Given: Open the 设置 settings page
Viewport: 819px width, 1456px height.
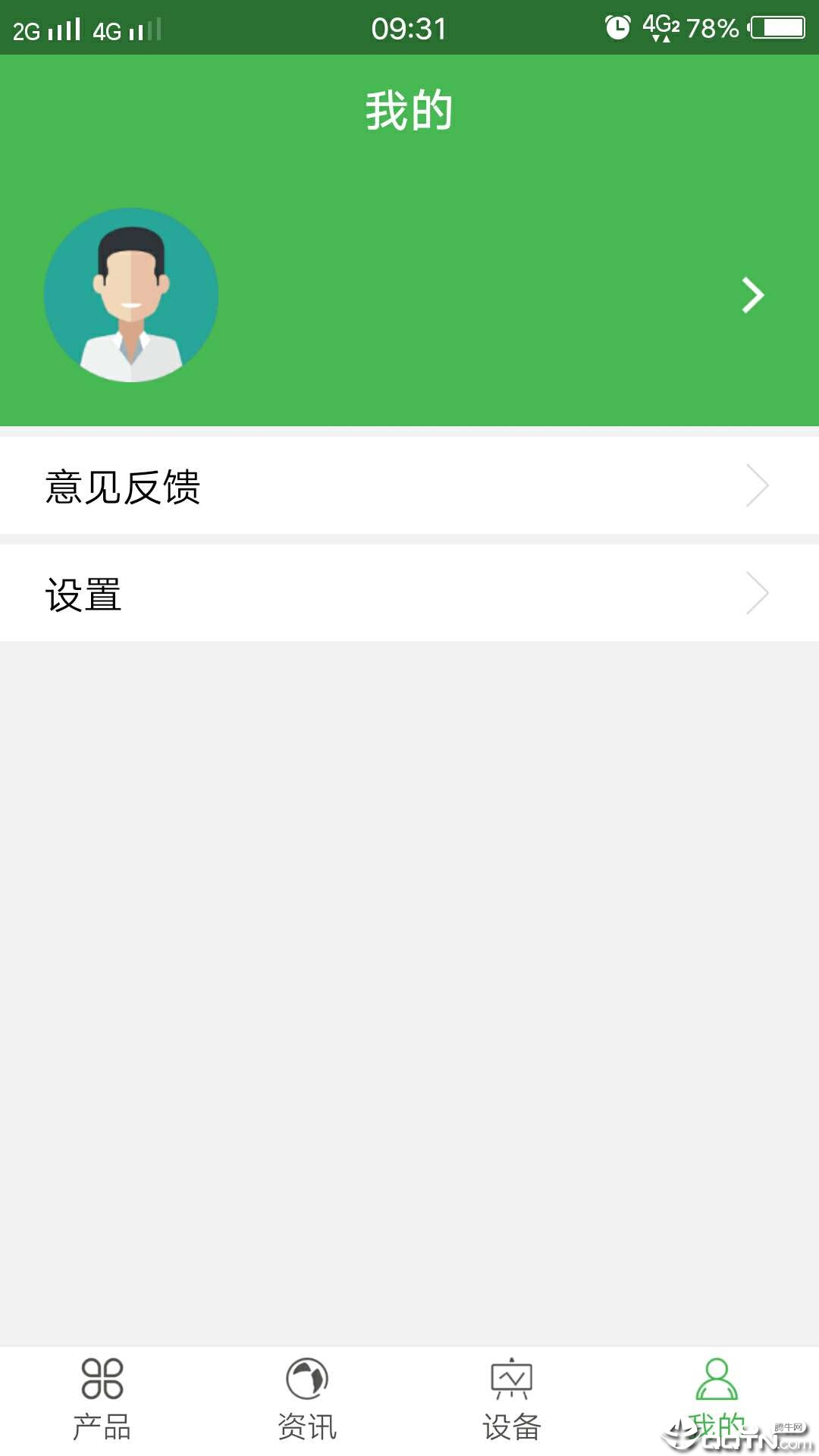Looking at the screenshot, I should click(x=83, y=595).
